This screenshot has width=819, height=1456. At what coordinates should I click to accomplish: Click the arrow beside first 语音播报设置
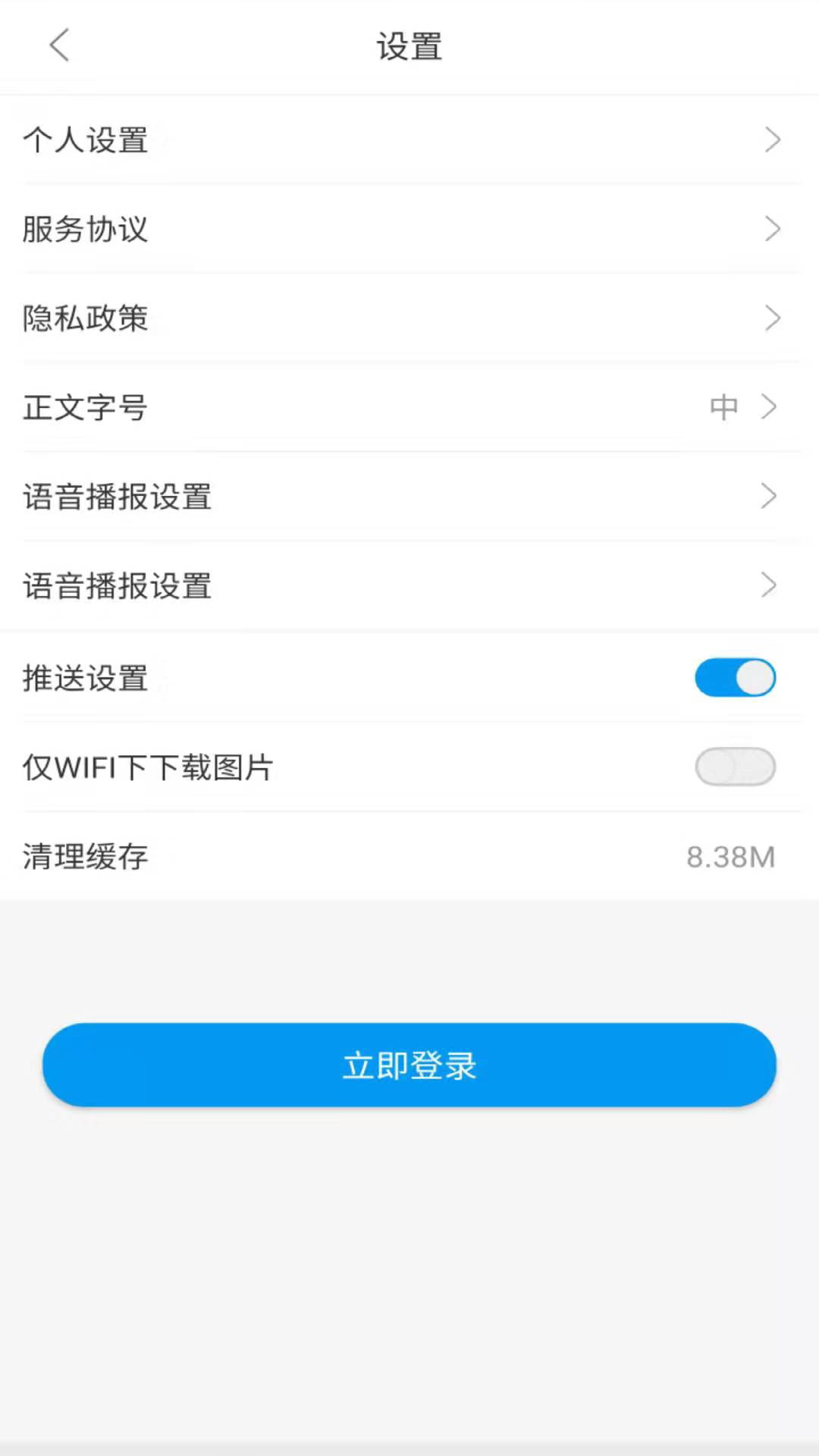[x=770, y=497]
